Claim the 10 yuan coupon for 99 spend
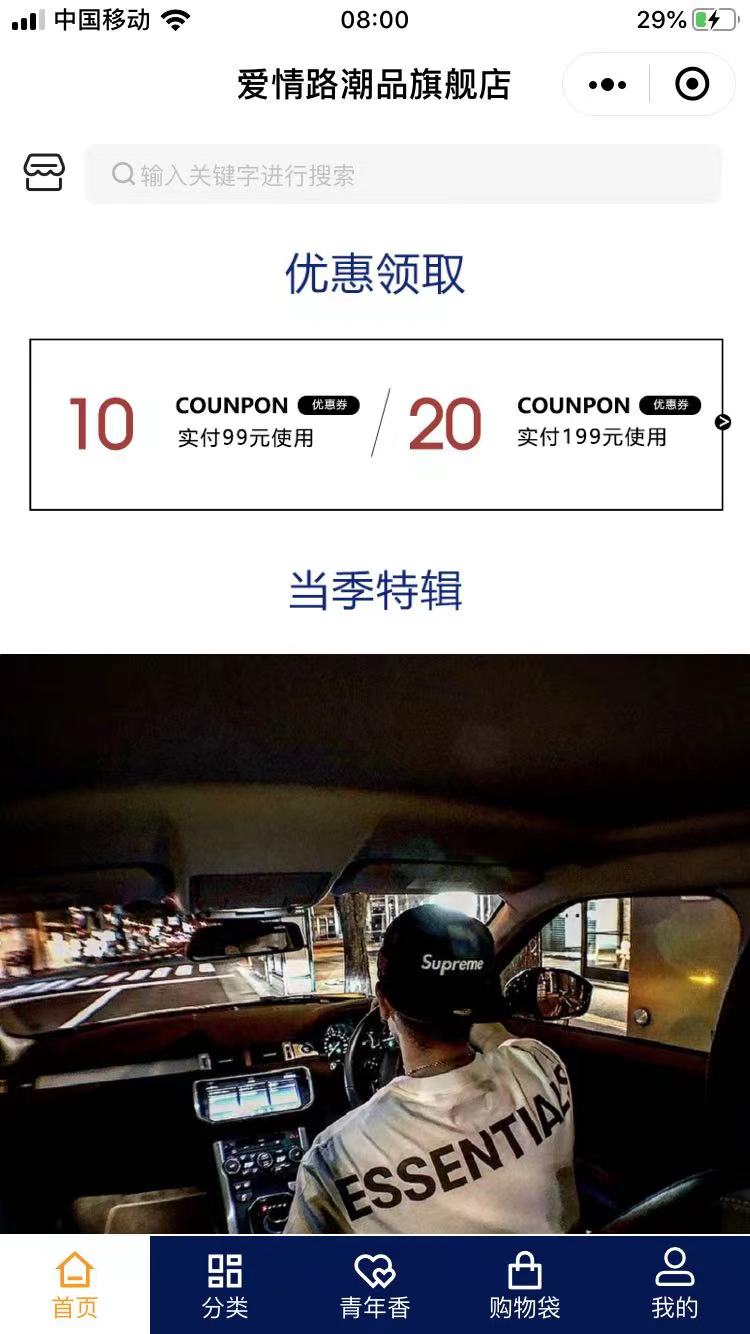This screenshot has width=750, height=1334. tap(210, 423)
